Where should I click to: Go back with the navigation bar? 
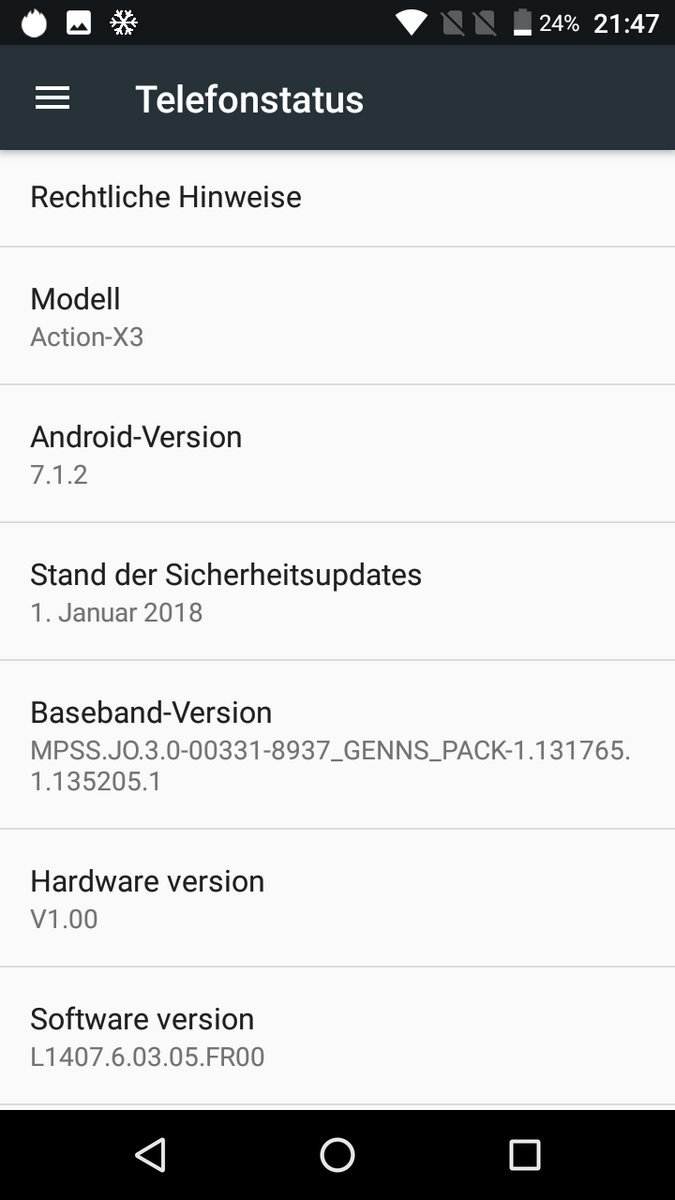150,1155
